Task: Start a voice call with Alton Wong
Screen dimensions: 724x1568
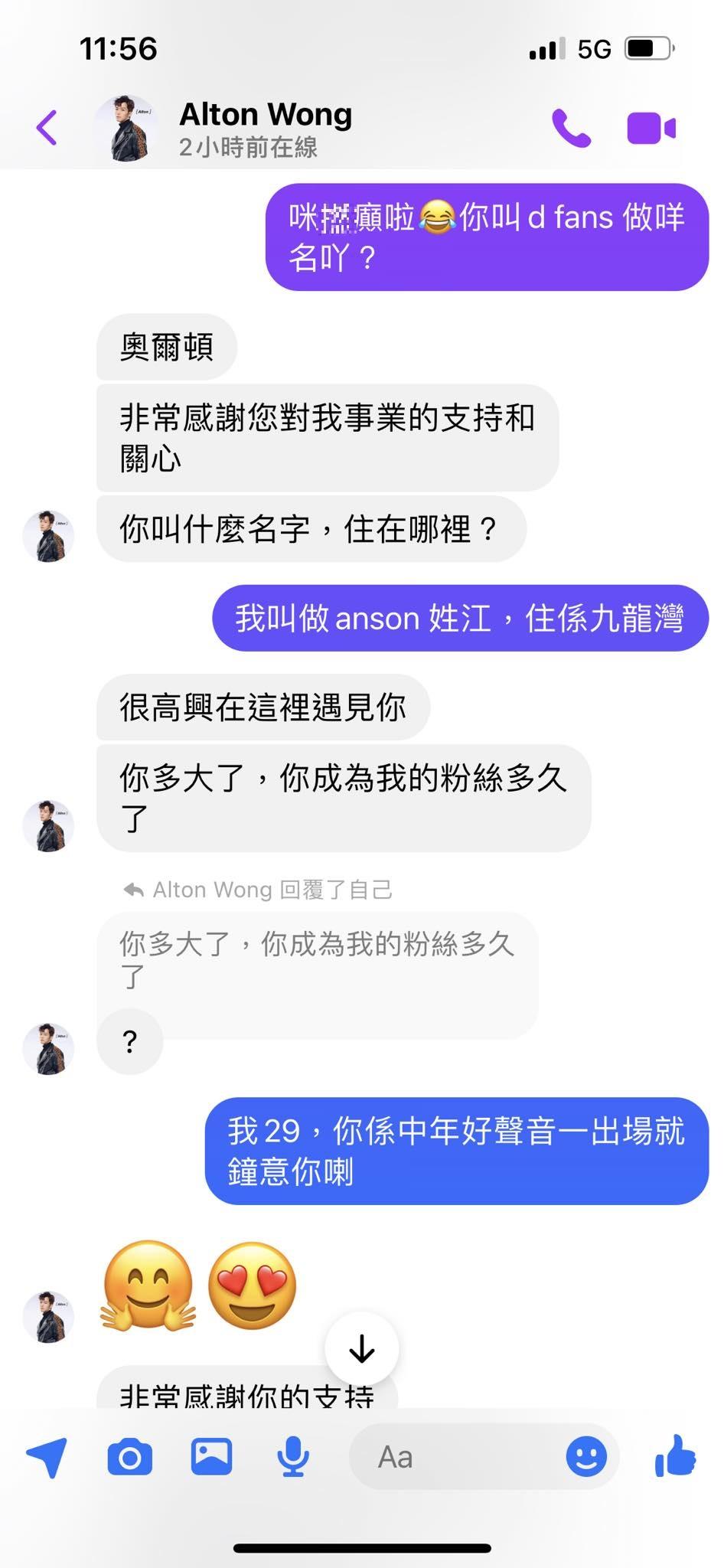Action: pyautogui.click(x=571, y=128)
